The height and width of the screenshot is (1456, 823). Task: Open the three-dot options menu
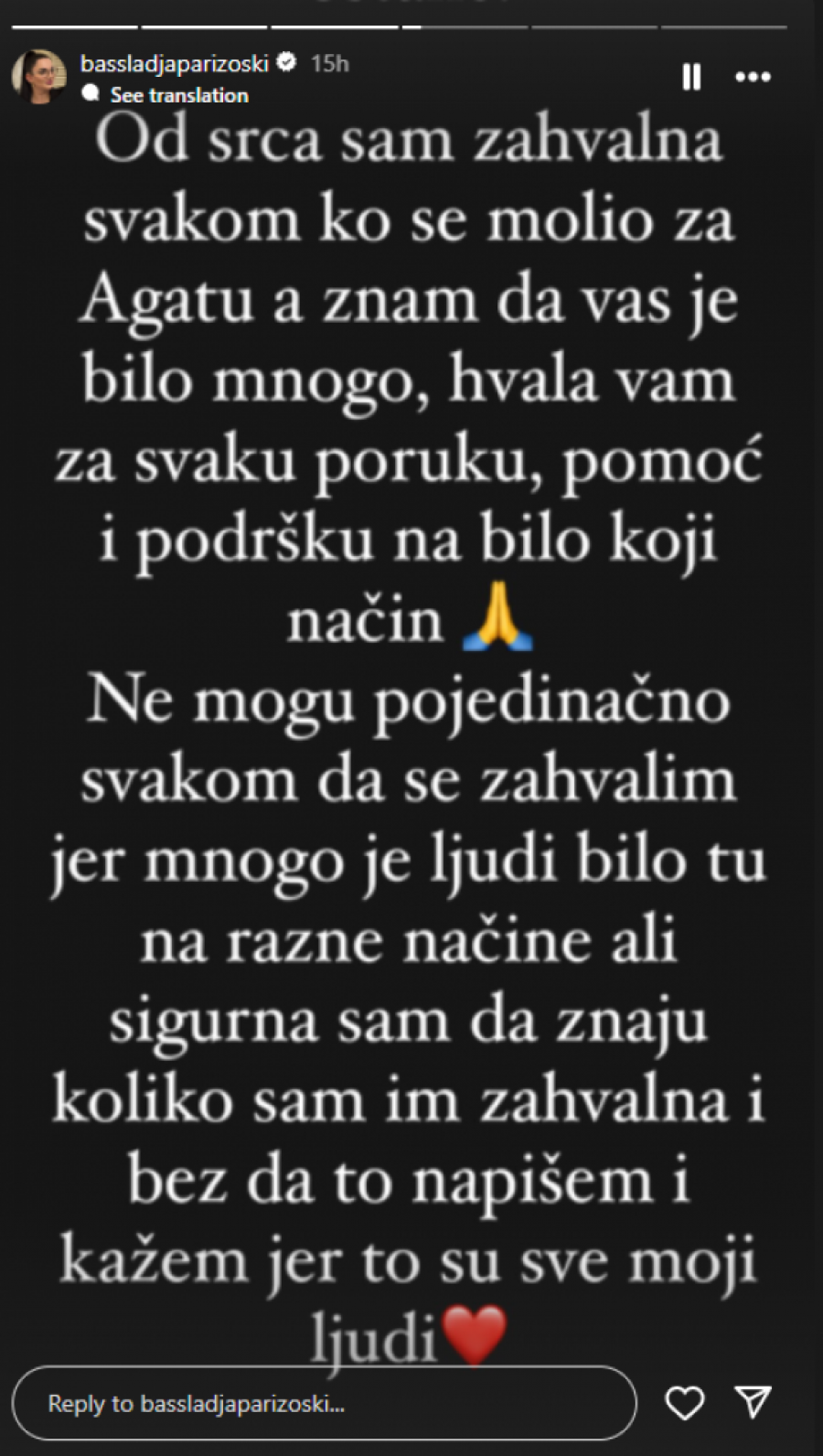[x=753, y=78]
